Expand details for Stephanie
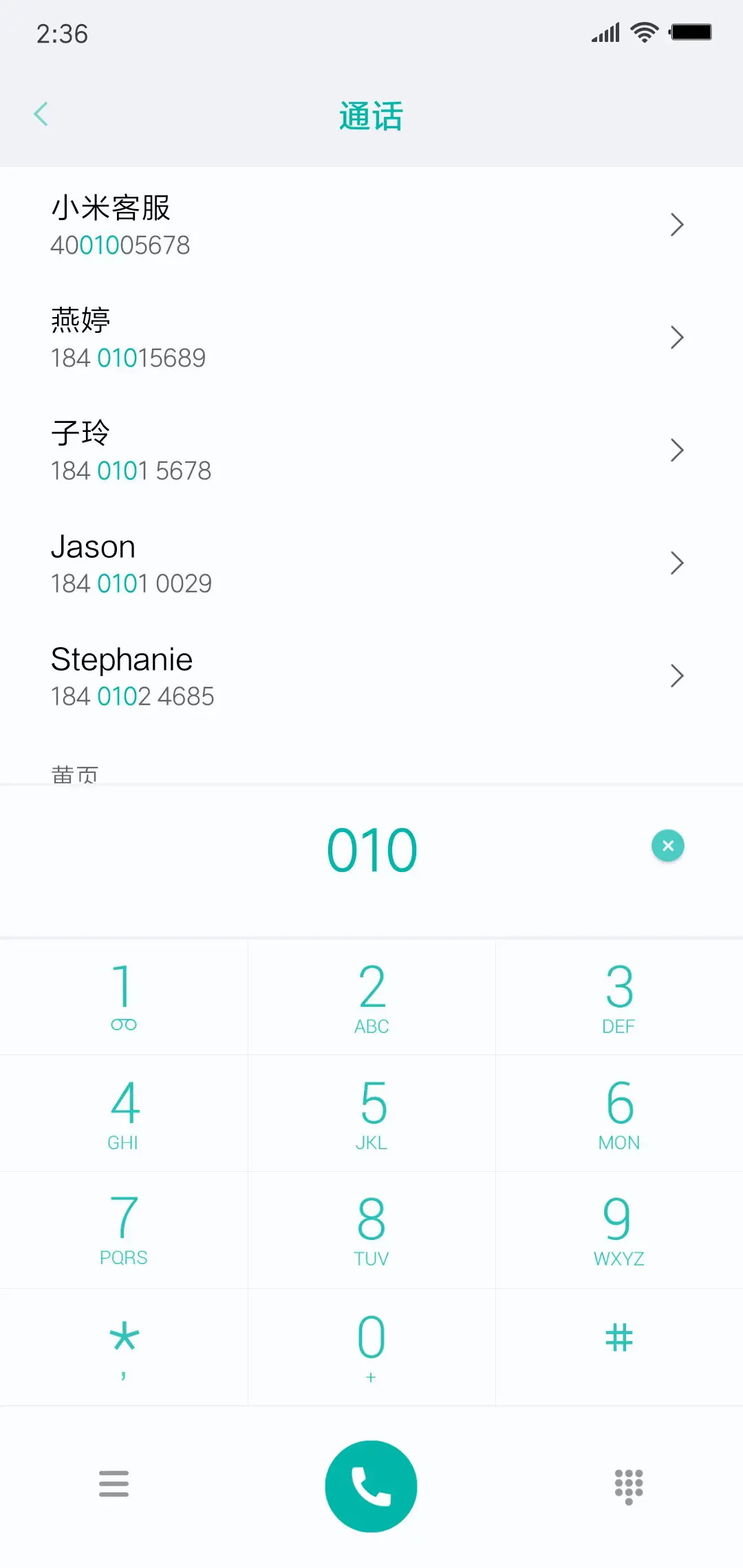 tap(677, 676)
